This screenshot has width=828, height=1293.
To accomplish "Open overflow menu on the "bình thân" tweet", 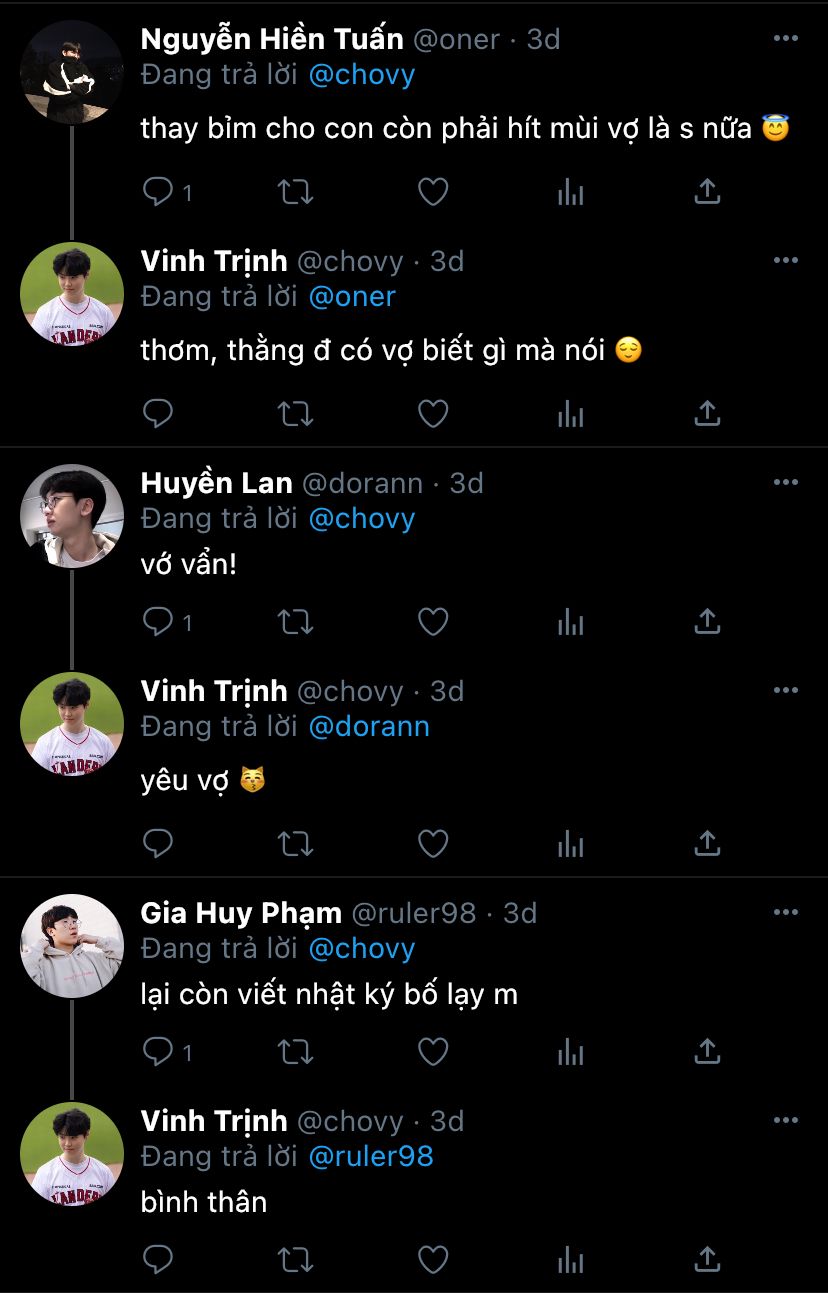I will point(786,1120).
